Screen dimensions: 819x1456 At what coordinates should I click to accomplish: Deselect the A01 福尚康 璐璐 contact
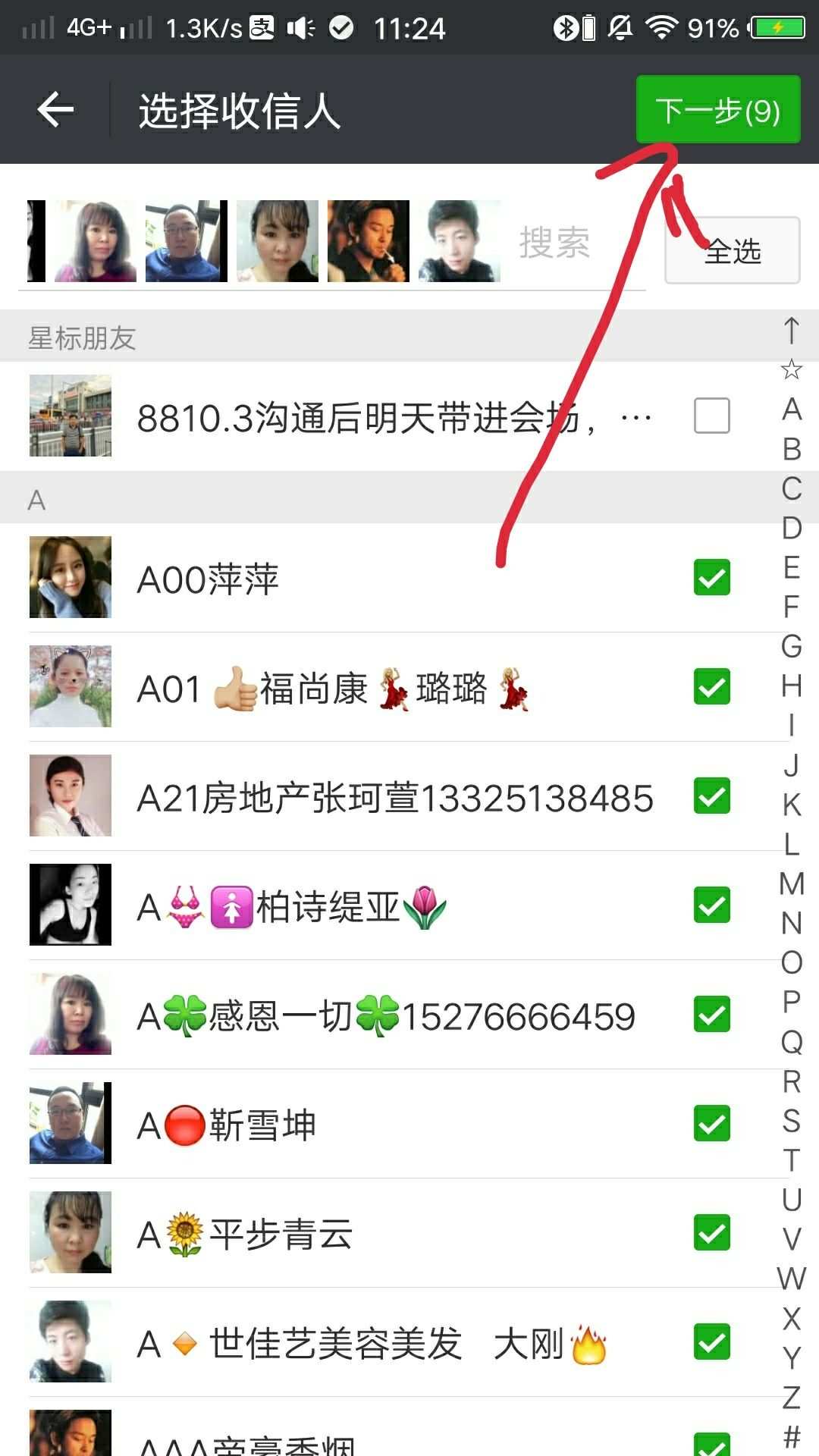point(711,687)
